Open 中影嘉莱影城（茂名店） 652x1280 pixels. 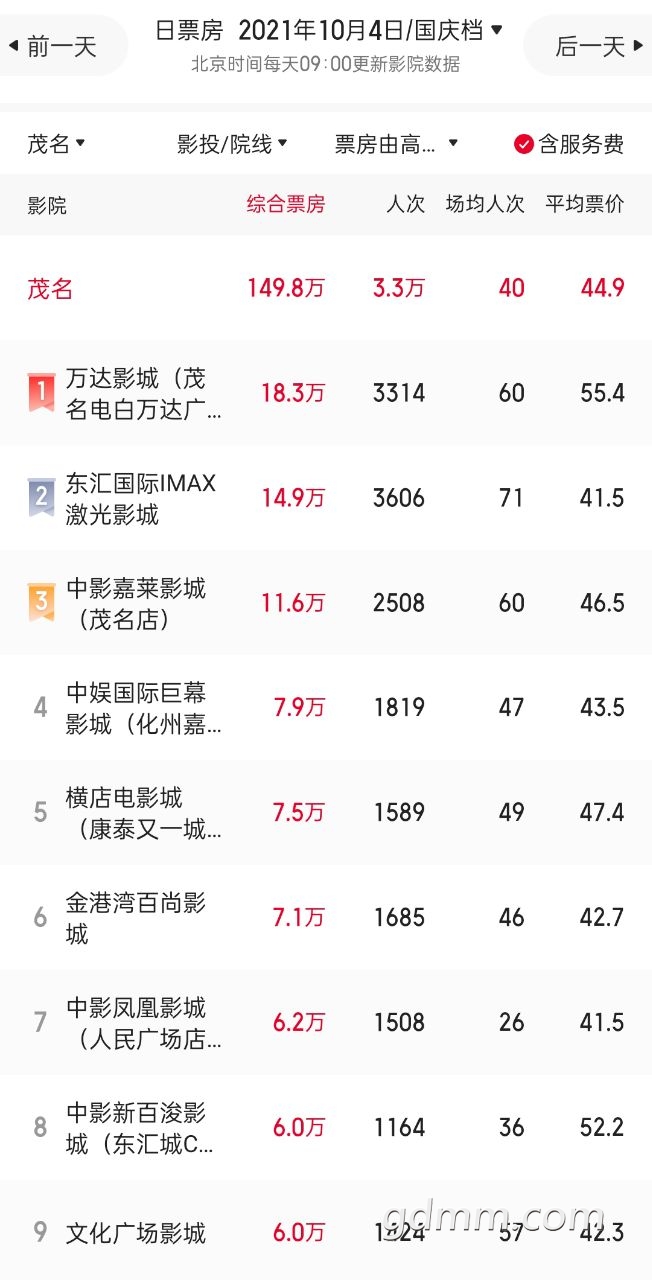coord(326,603)
